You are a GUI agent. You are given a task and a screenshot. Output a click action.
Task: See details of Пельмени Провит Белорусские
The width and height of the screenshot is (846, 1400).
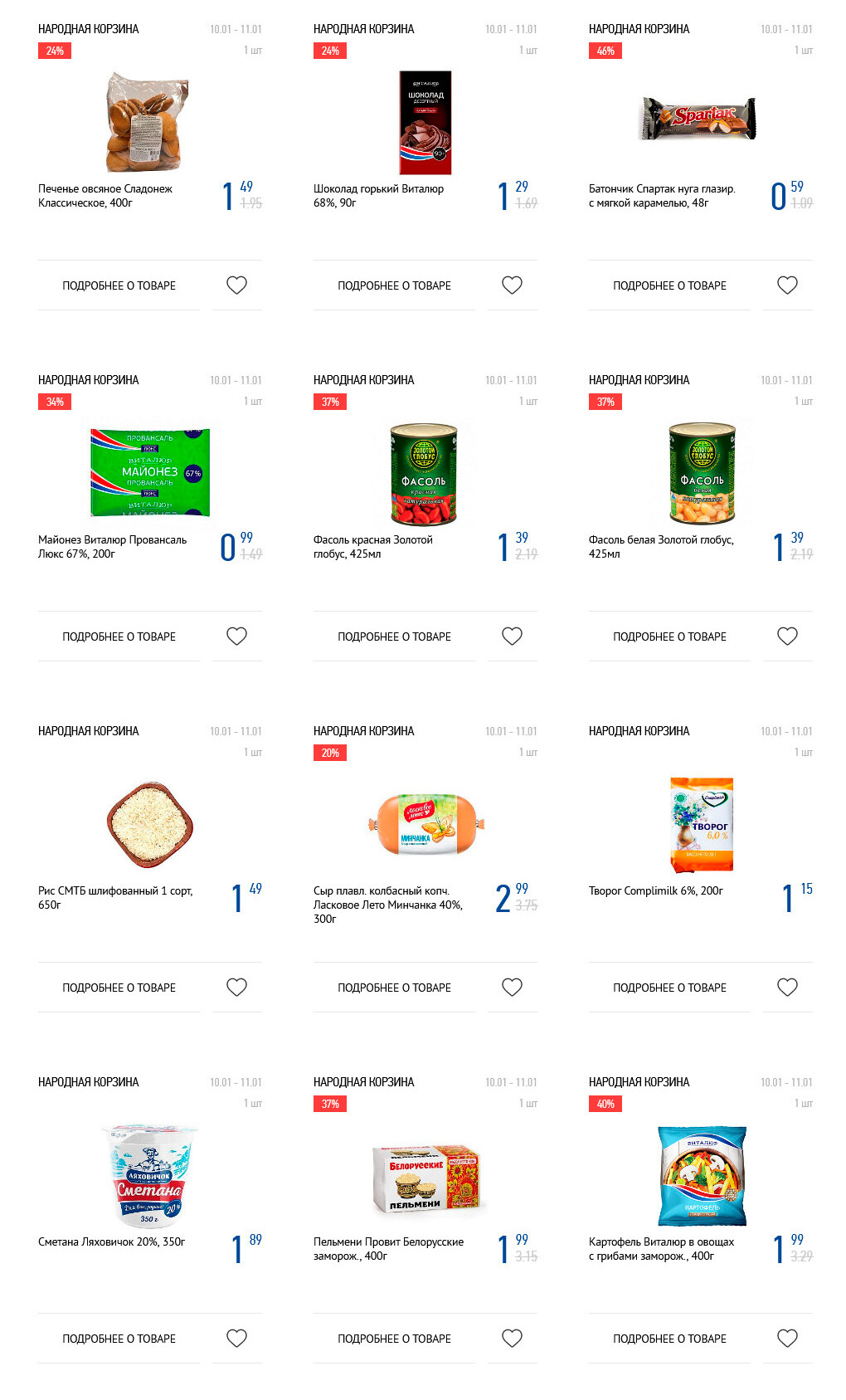pyautogui.click(x=394, y=1339)
